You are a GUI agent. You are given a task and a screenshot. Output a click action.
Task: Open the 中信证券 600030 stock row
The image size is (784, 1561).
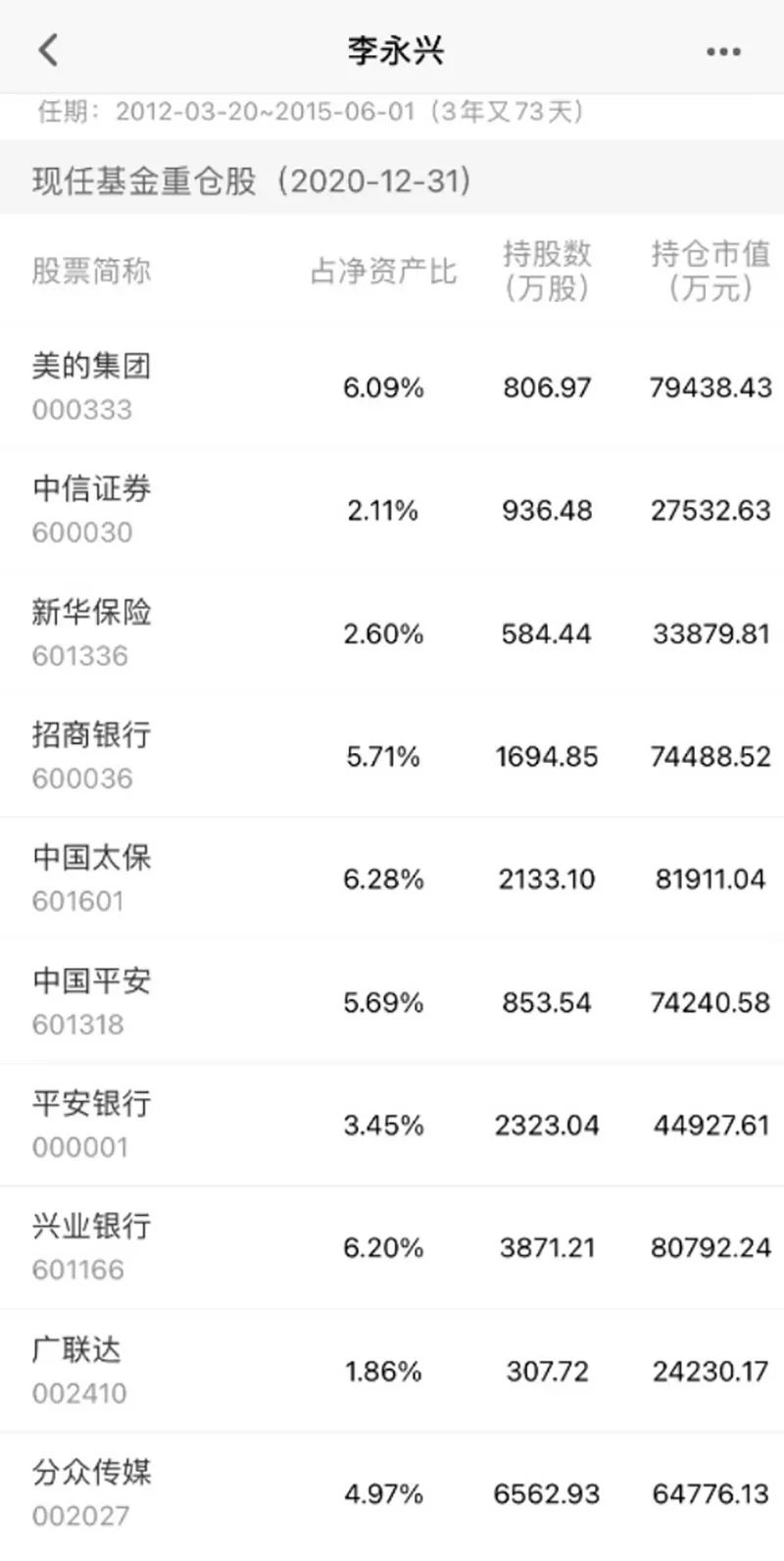coord(392,510)
